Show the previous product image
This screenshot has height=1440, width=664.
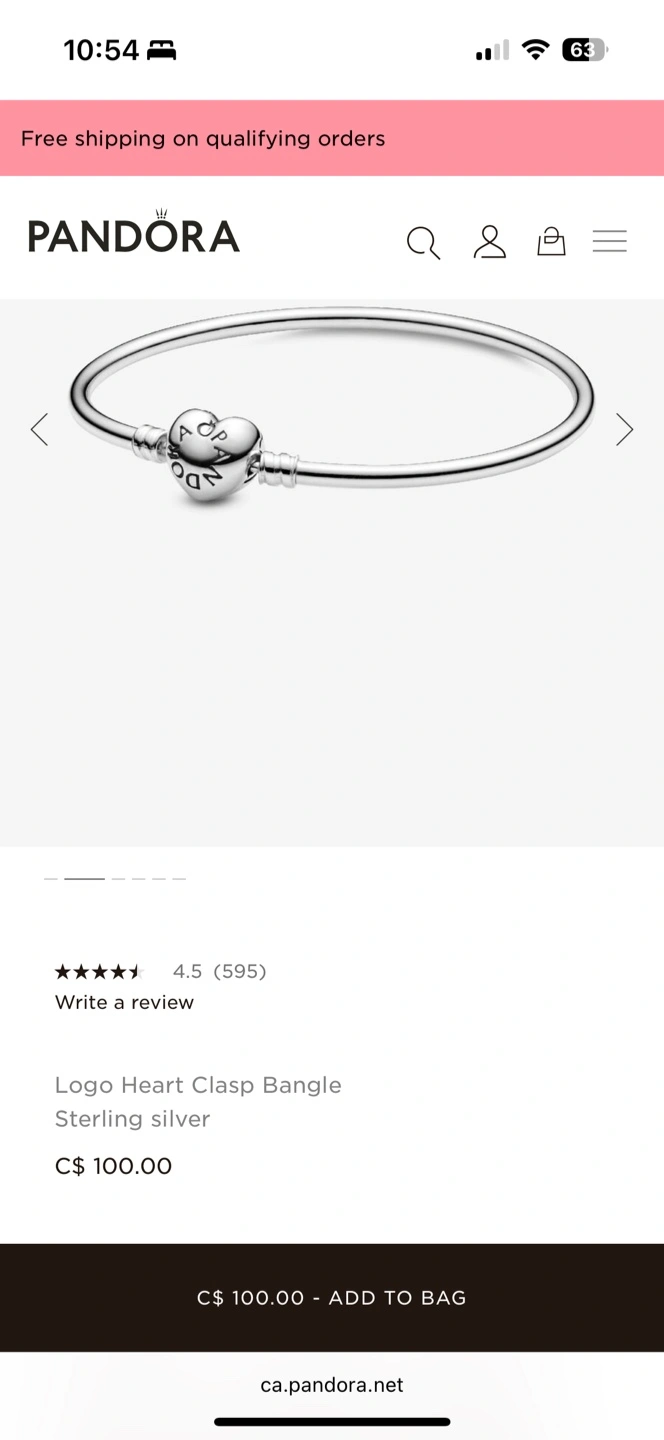39,430
